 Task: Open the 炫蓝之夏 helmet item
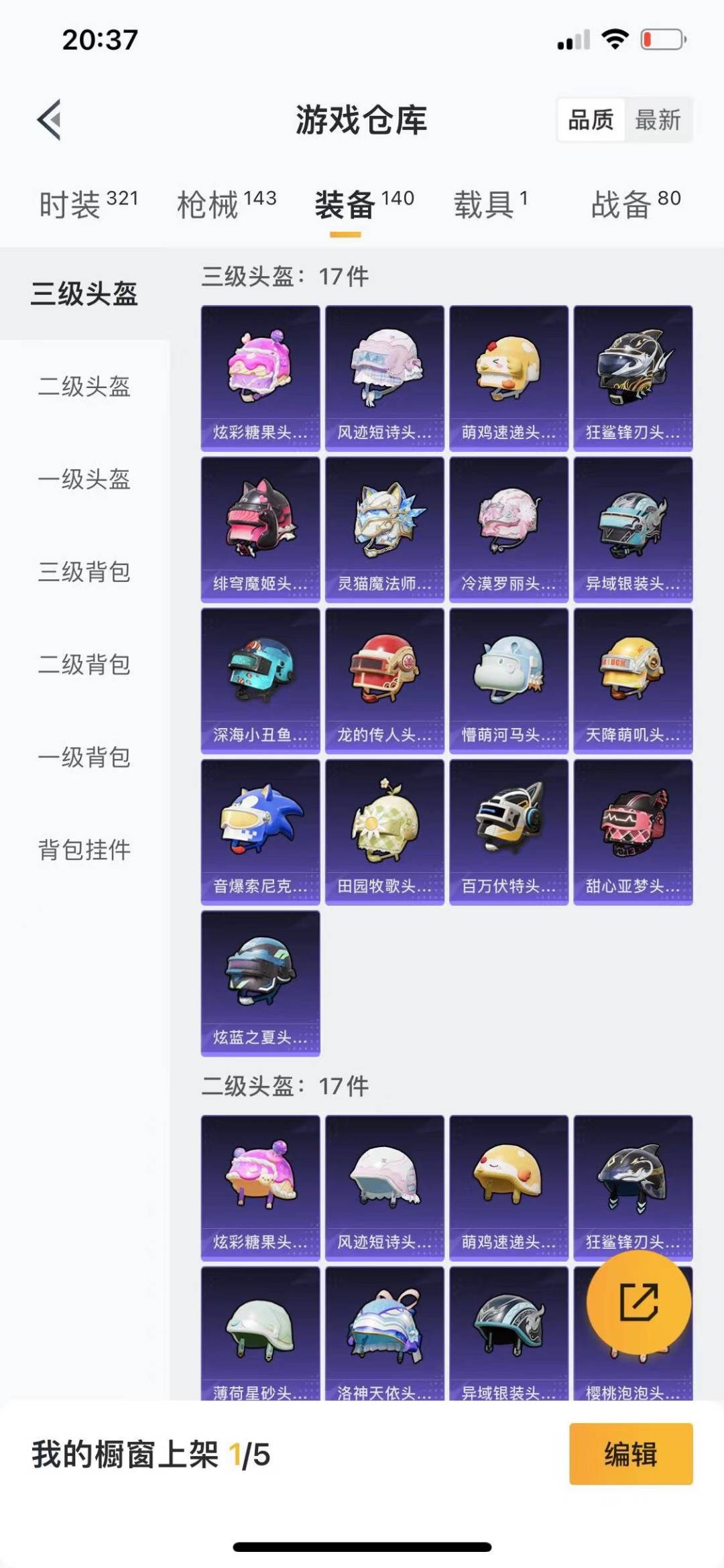[259, 982]
